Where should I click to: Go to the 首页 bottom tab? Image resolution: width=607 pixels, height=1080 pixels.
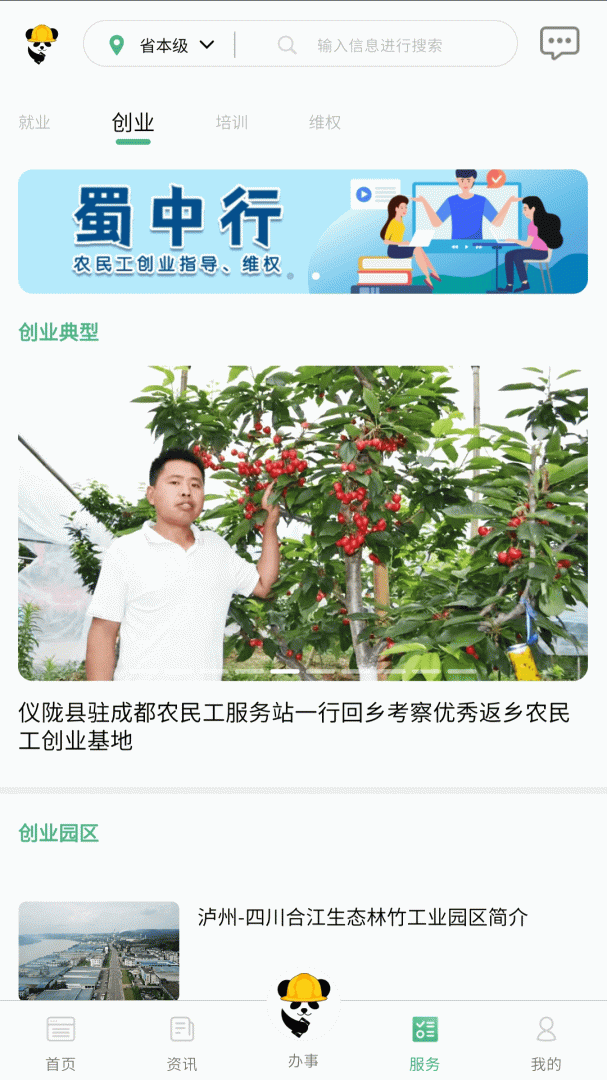[61, 1041]
